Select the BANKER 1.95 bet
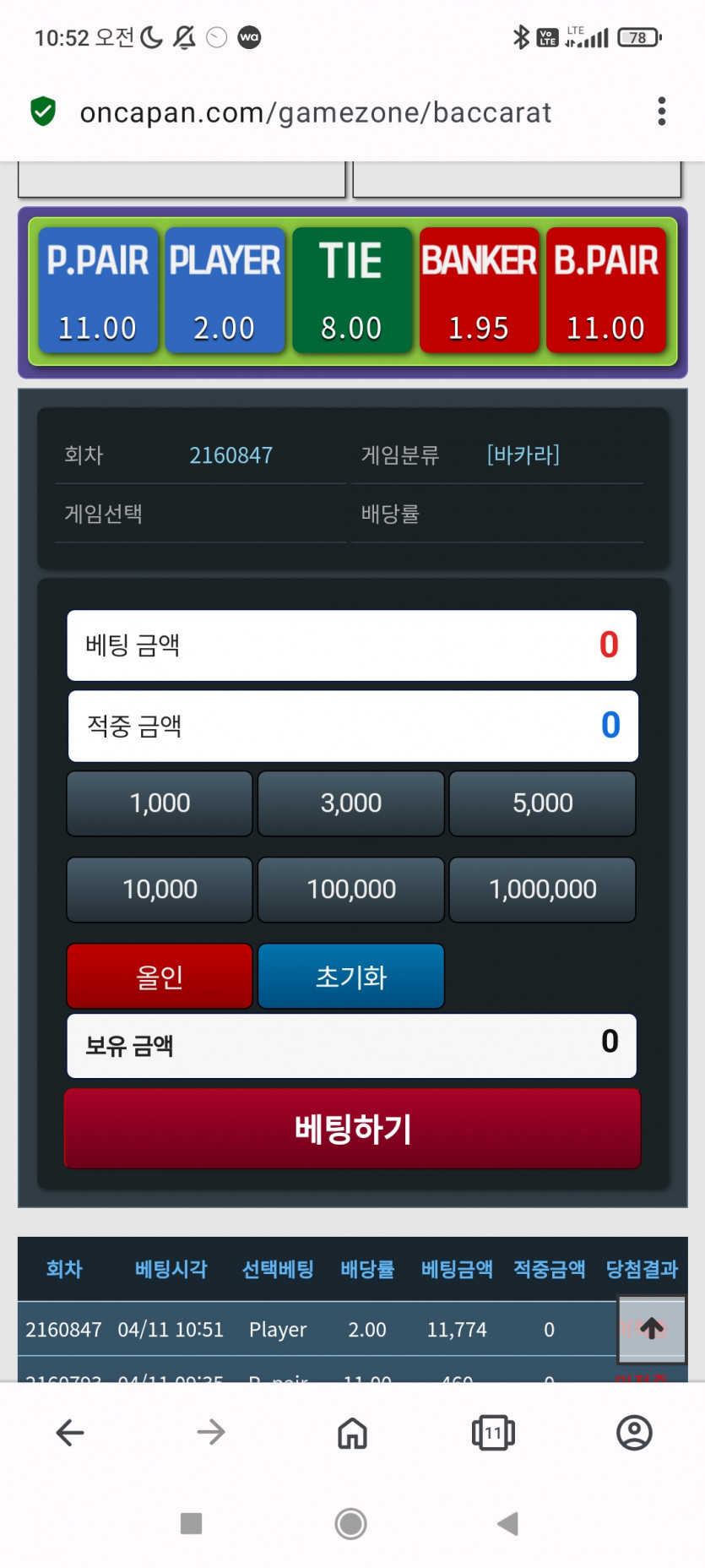705x1568 pixels. click(x=479, y=290)
